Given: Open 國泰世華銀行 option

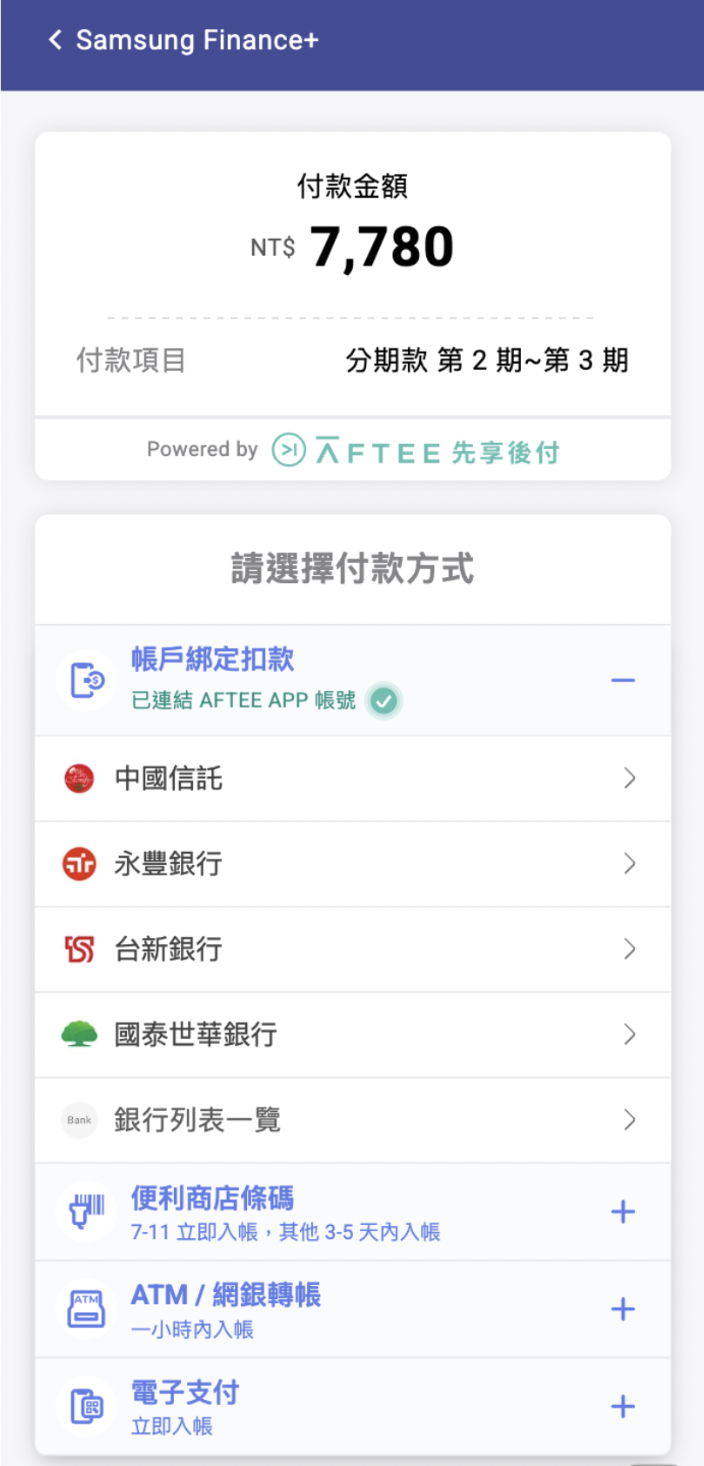Looking at the screenshot, I should point(353,1034).
